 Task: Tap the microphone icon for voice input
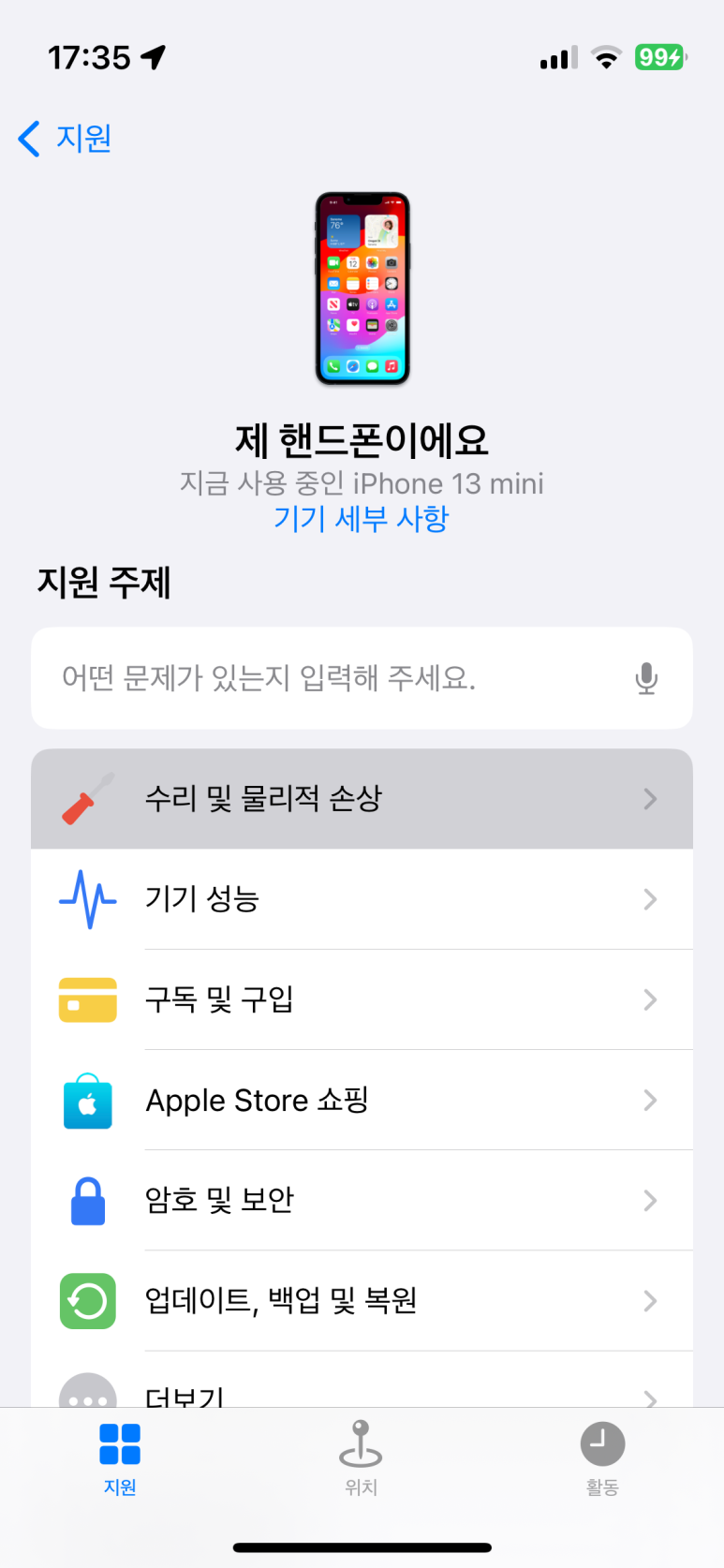(x=646, y=678)
